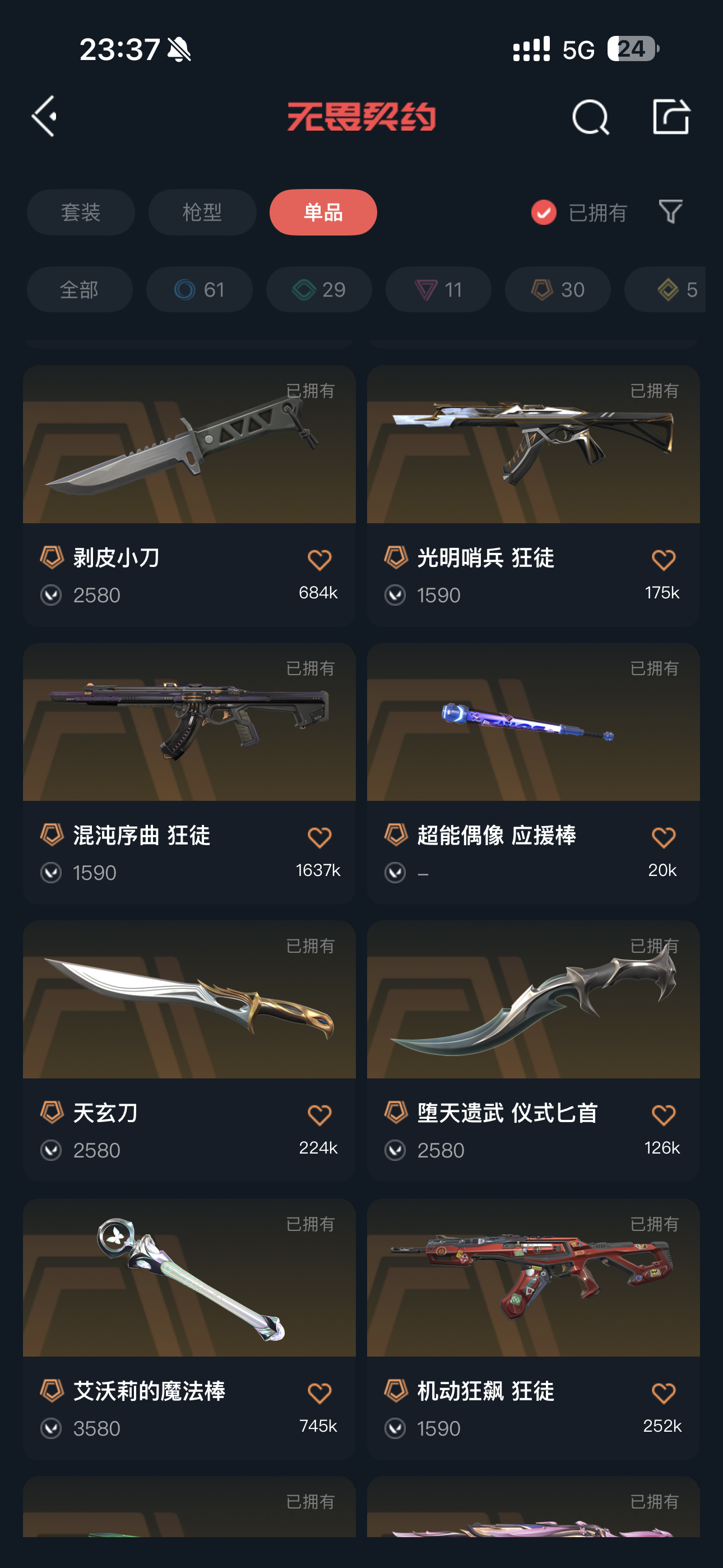Viewport: 723px width, 1568px height.
Task: Filter by the tier chip showing 11
Action: click(x=438, y=290)
